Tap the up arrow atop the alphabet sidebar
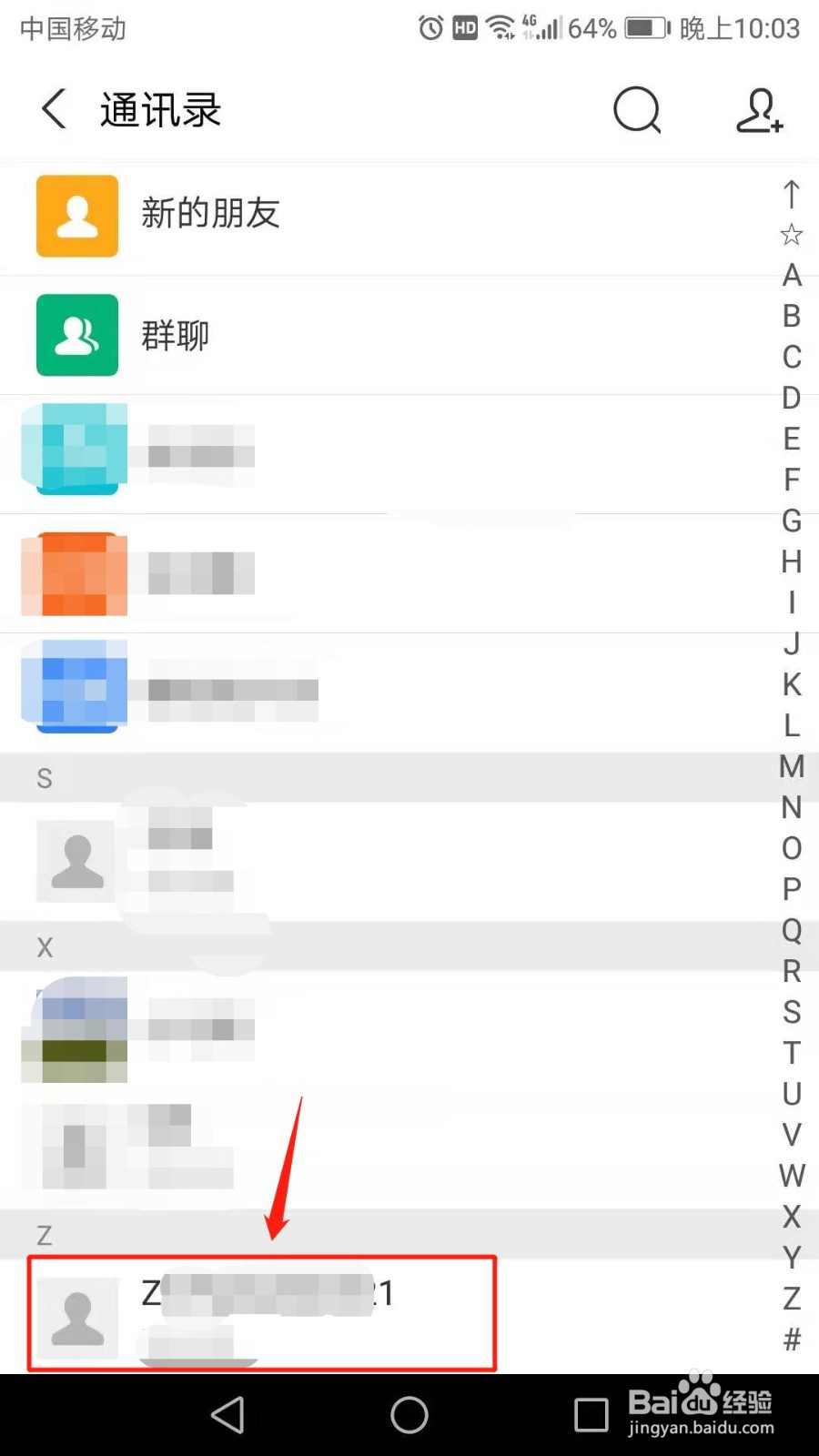Viewport: 819px width, 1456px height. 791,193
